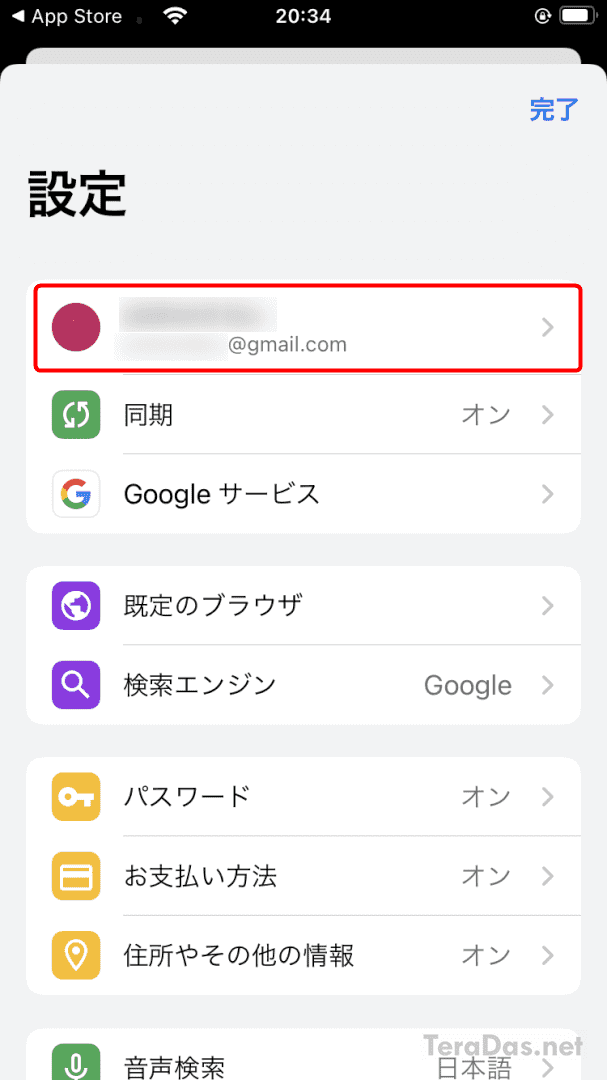Open お支払い方法 settings

[303, 876]
